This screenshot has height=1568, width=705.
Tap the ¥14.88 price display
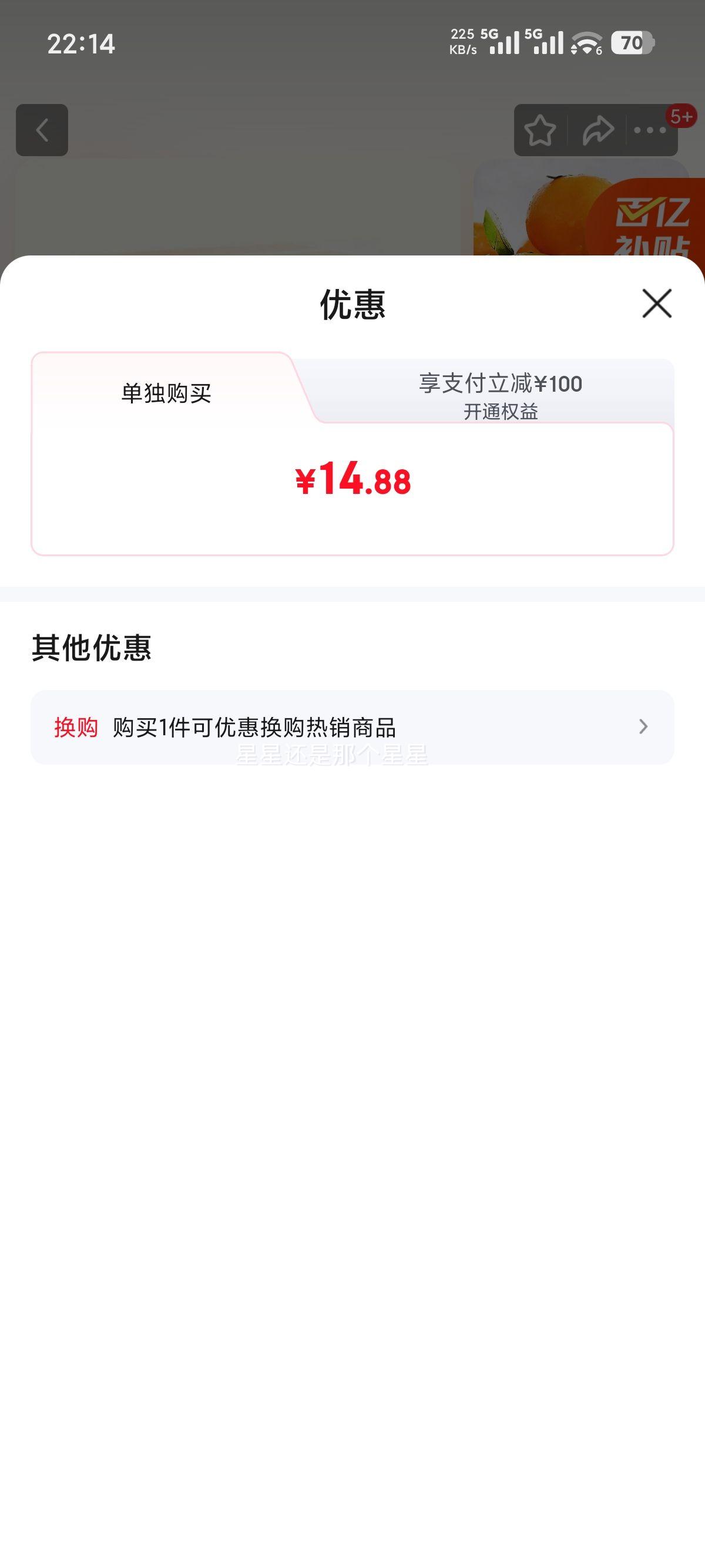352,481
